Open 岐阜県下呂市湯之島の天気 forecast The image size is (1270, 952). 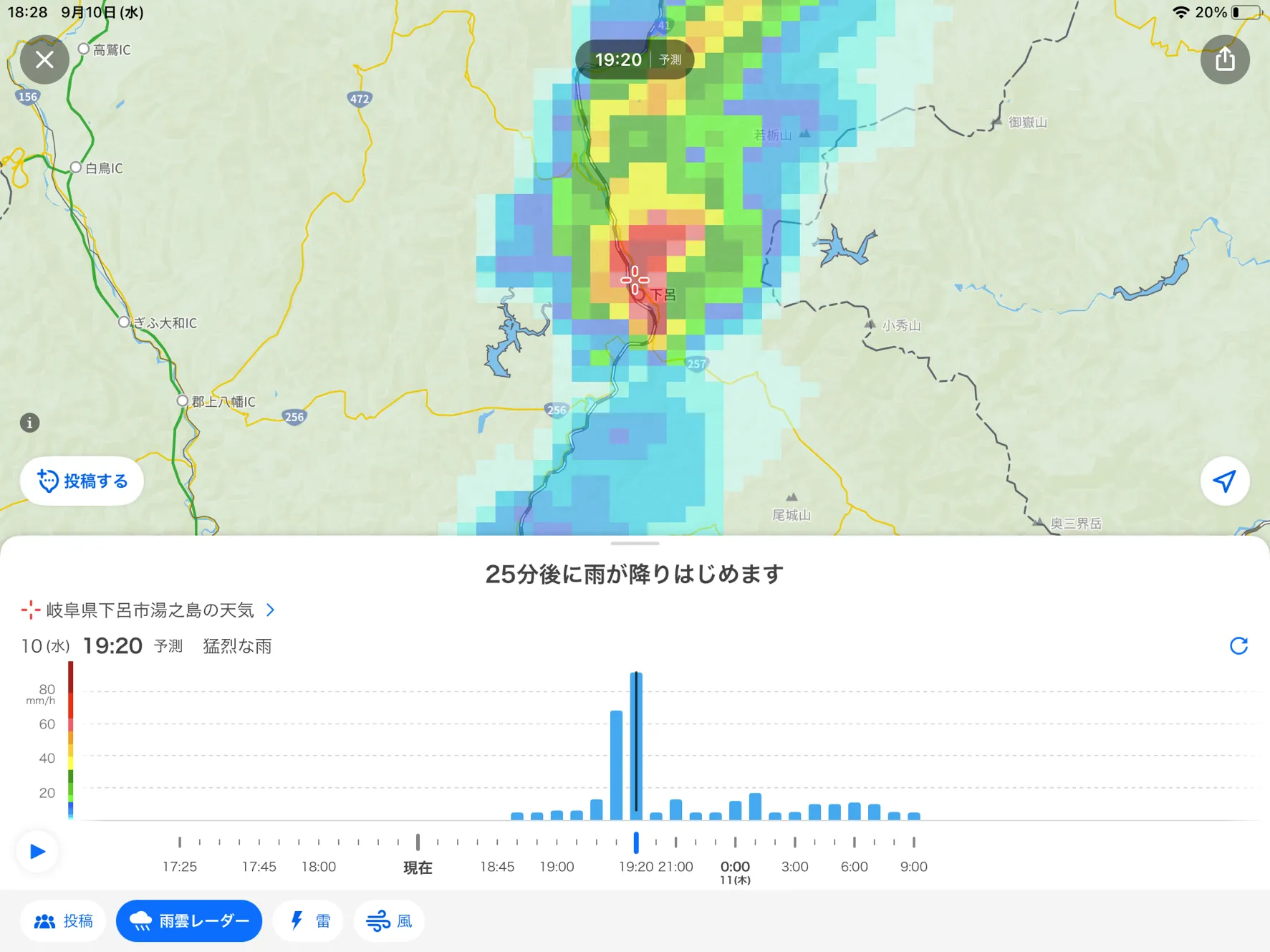(148, 610)
